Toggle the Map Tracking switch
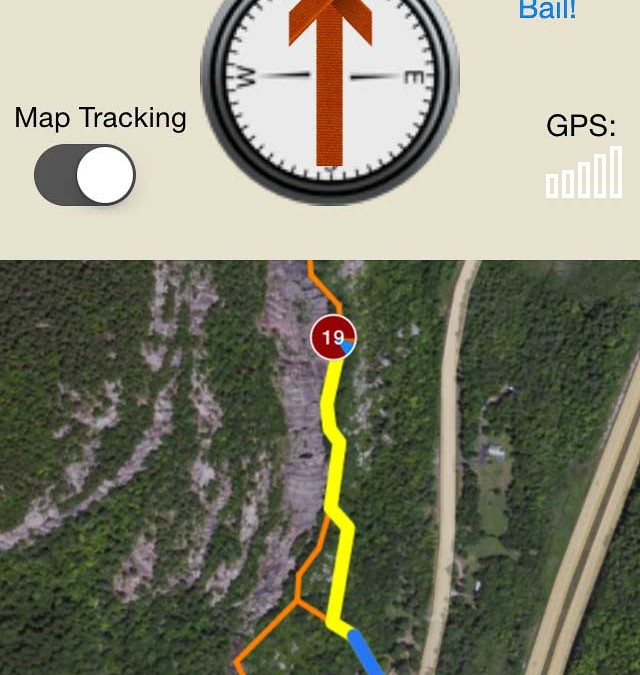The height and width of the screenshot is (675, 640). point(85,175)
